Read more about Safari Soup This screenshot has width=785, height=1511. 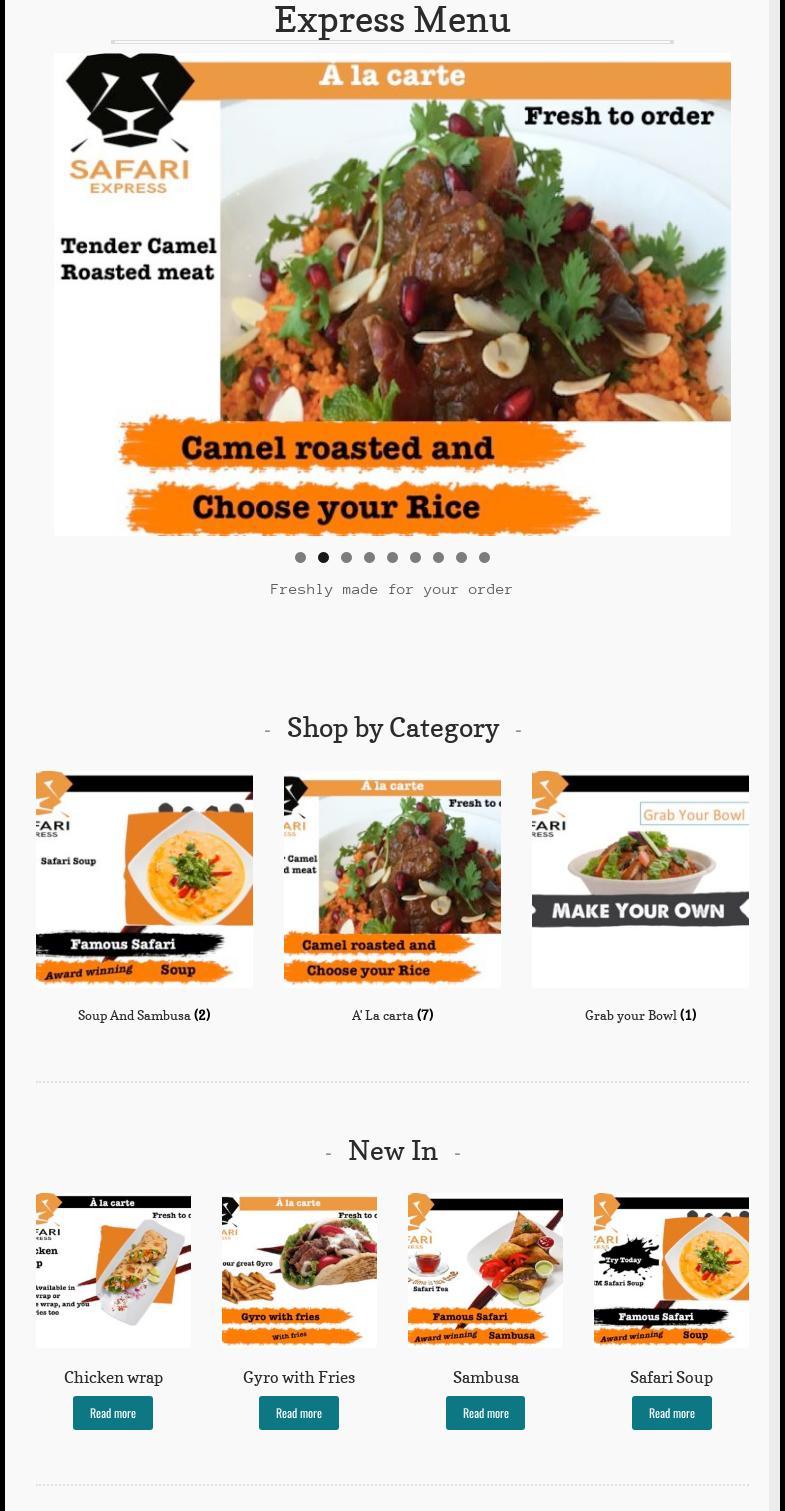pyautogui.click(x=672, y=1413)
